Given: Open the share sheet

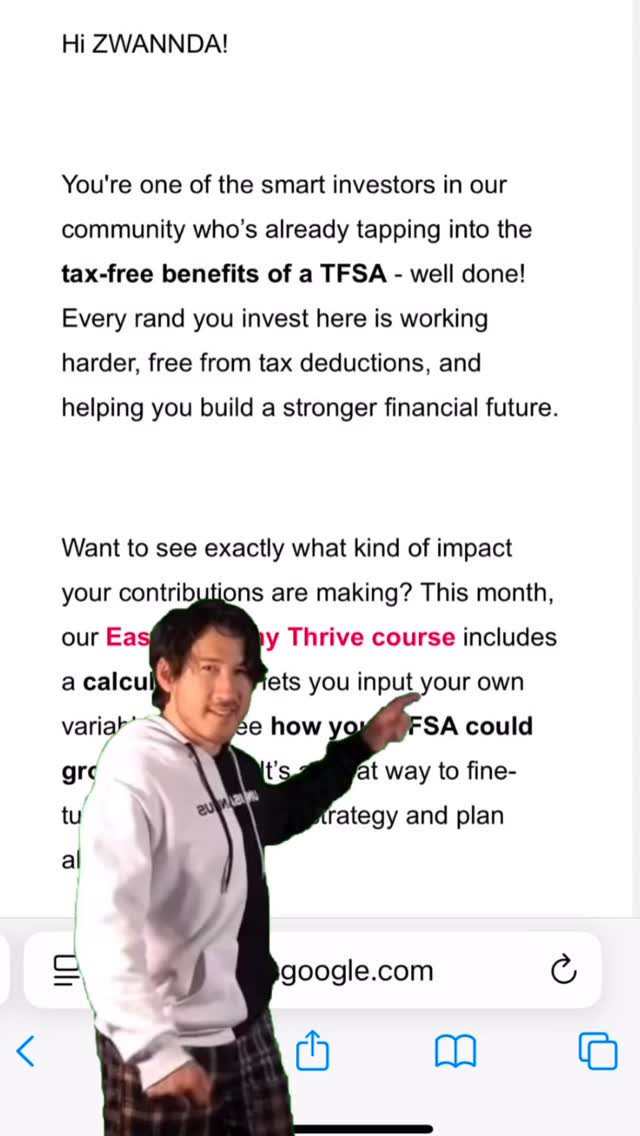Looking at the screenshot, I should tap(313, 1051).
